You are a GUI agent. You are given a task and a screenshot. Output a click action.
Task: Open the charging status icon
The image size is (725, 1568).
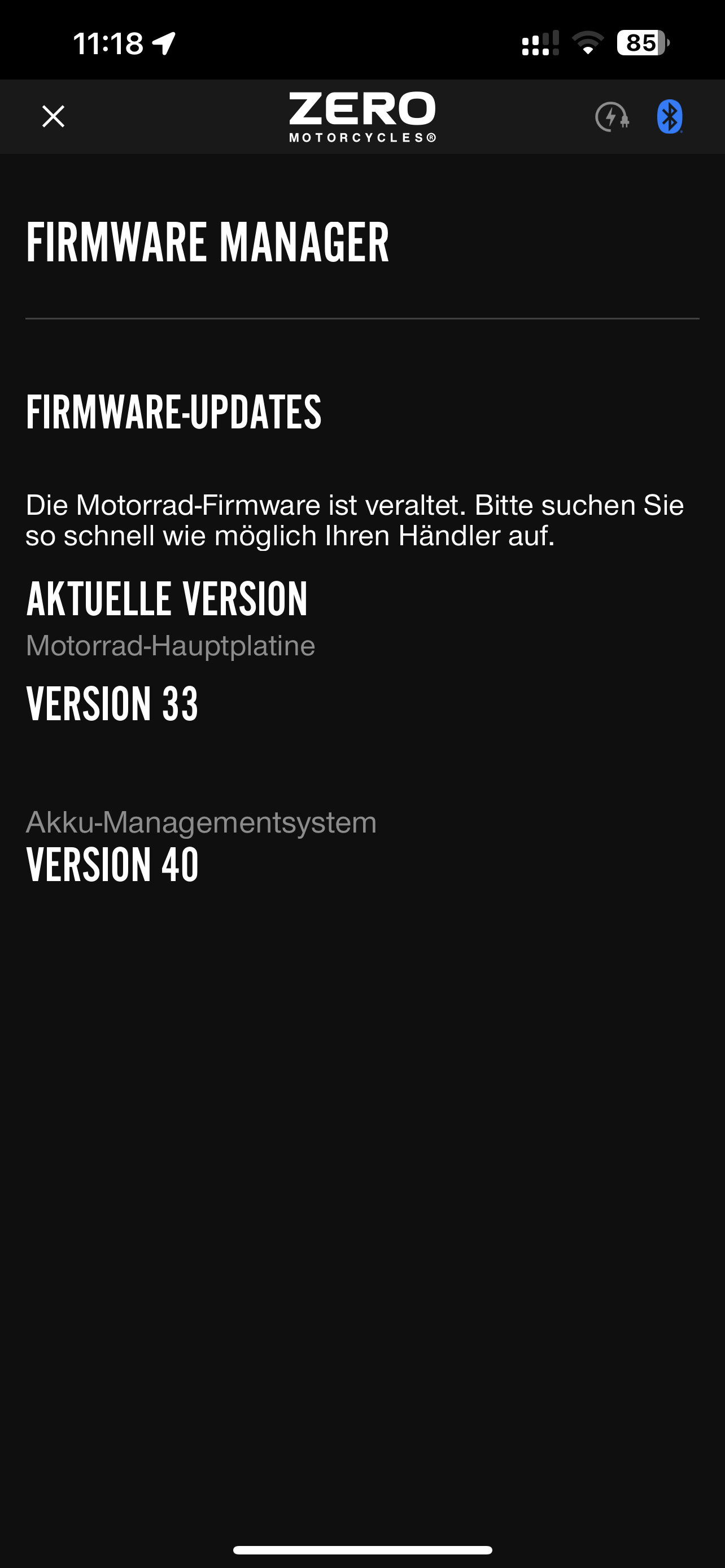click(x=612, y=116)
